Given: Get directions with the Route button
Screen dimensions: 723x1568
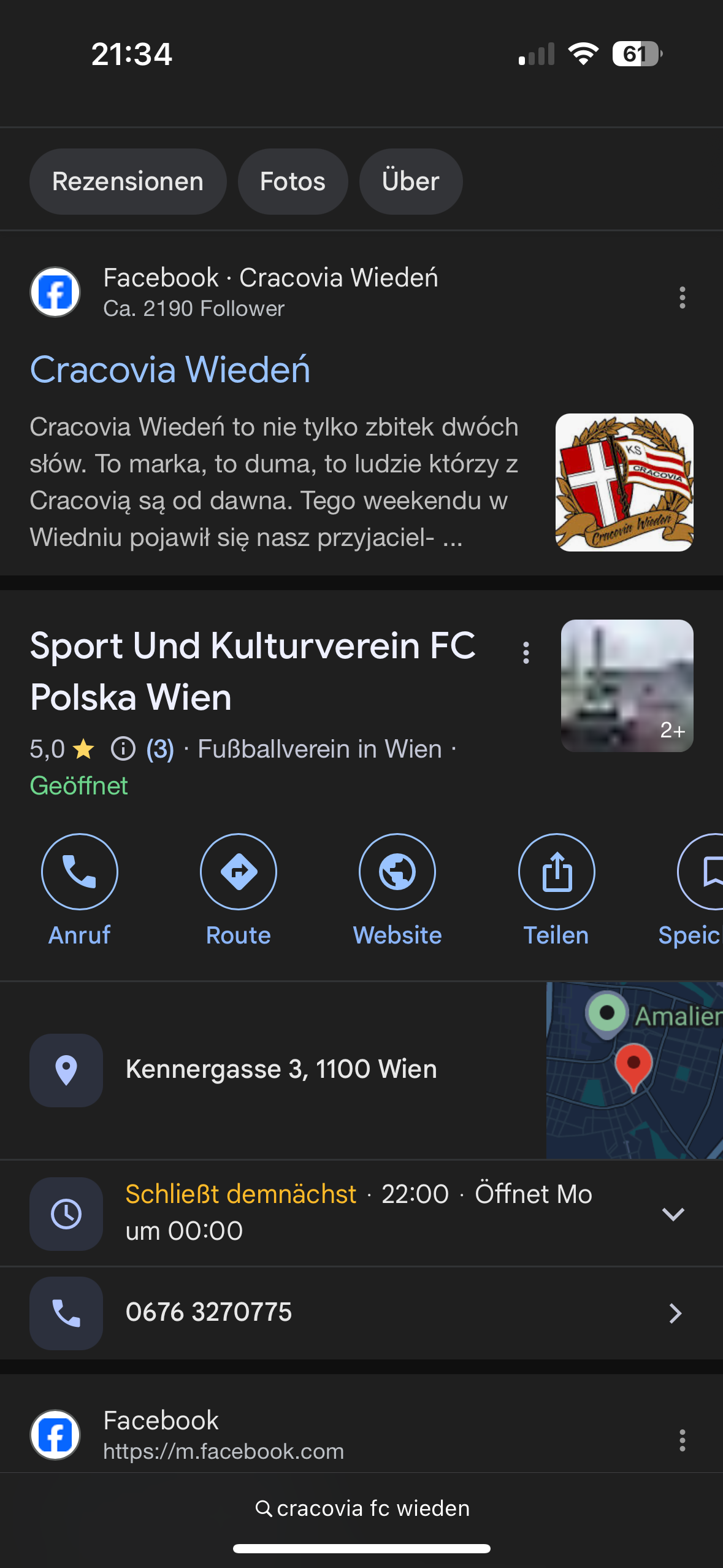Looking at the screenshot, I should tap(238, 872).
